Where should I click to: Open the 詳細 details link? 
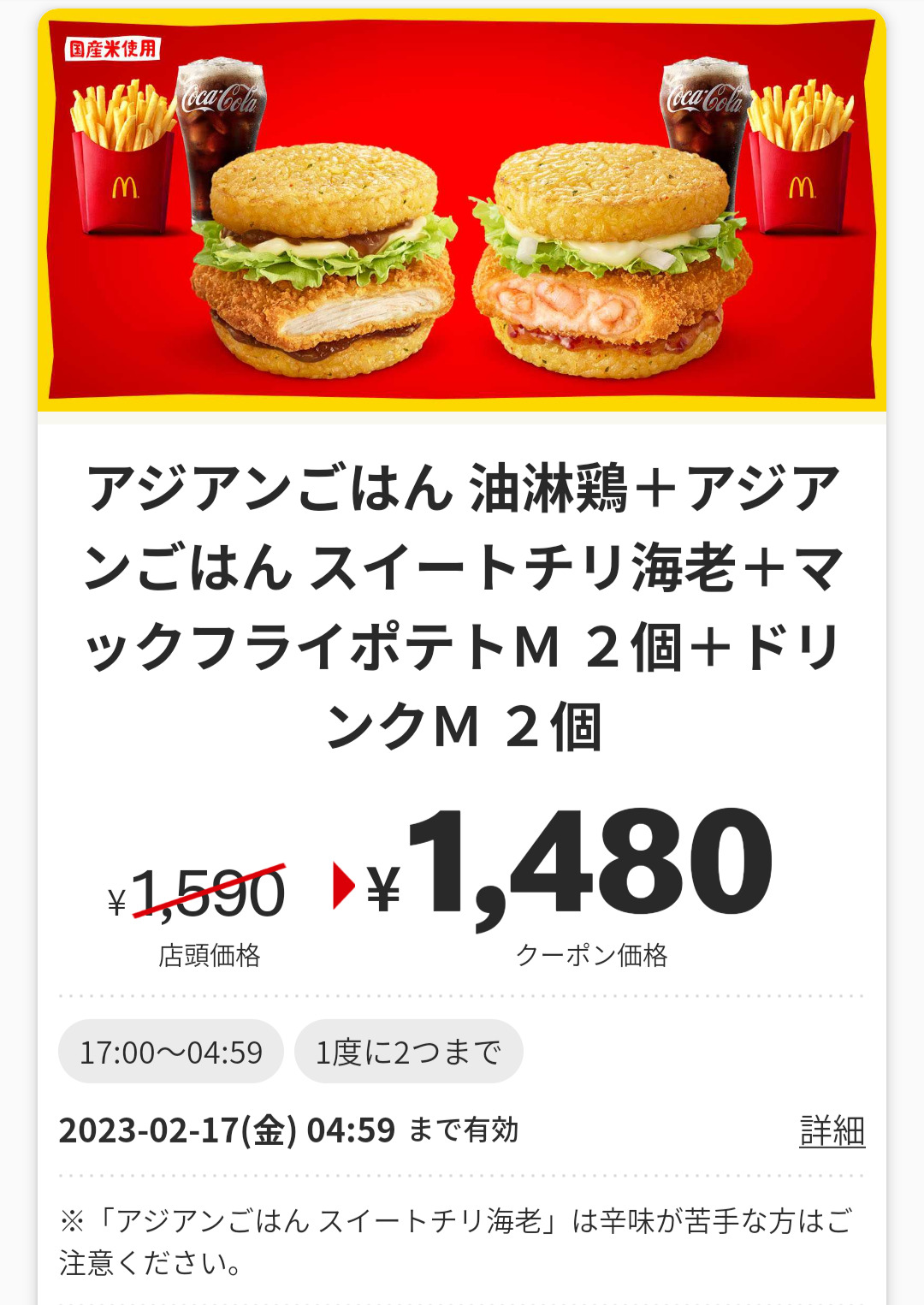pyautogui.click(x=832, y=1130)
